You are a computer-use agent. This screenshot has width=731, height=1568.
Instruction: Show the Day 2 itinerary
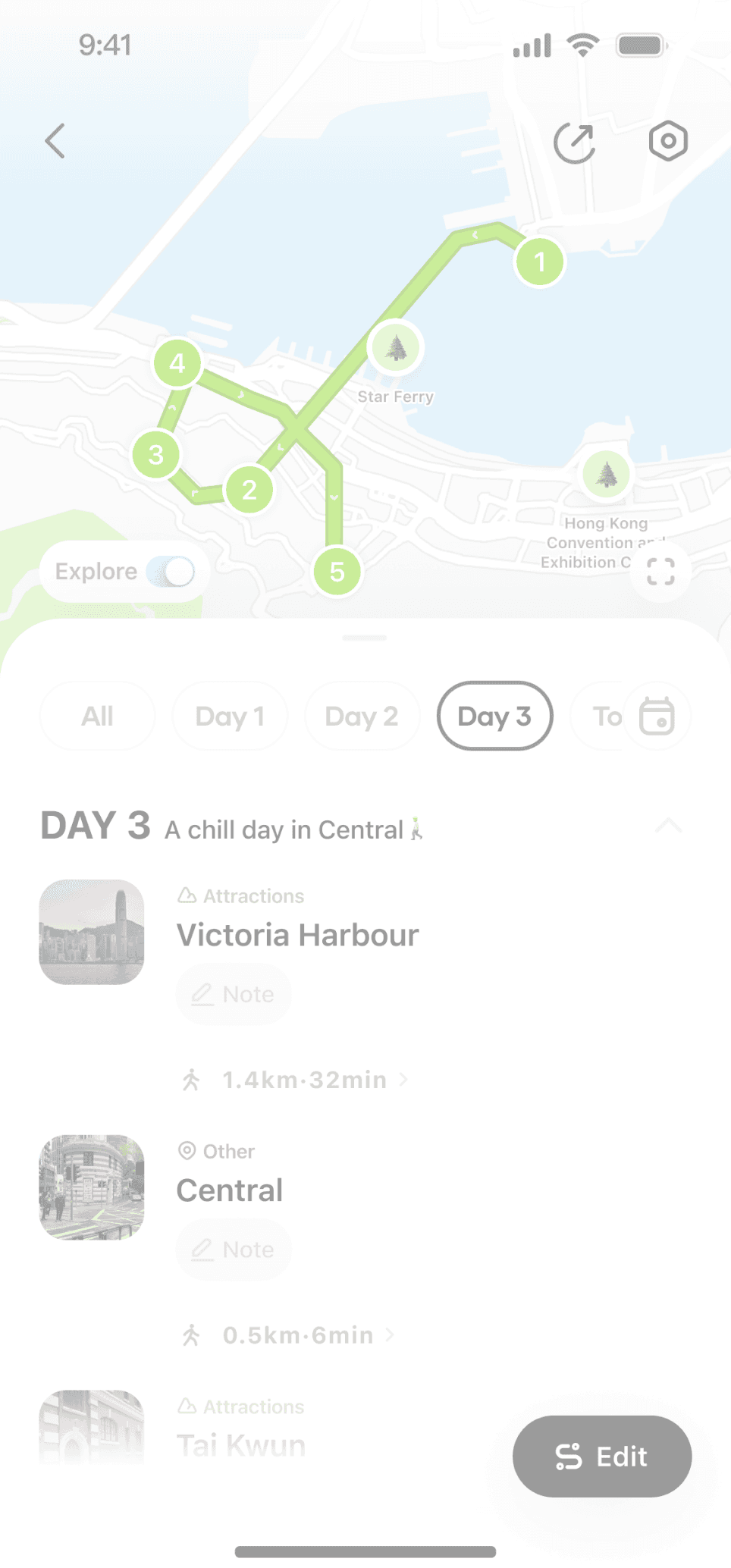pyautogui.click(x=362, y=716)
